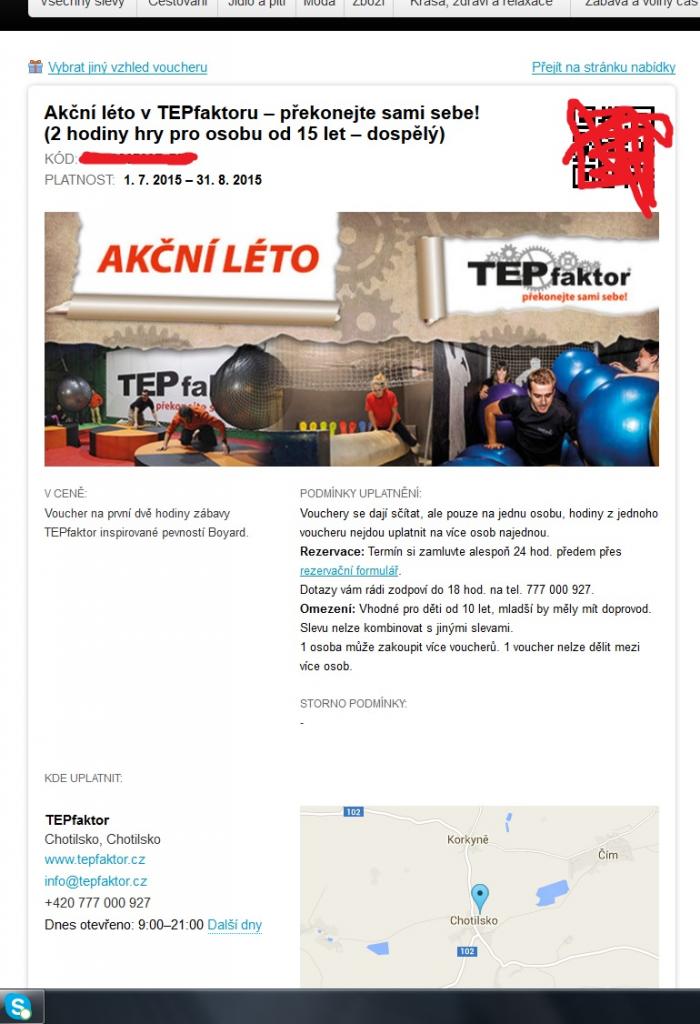Select the Jídlo a pití category

tap(256, 6)
